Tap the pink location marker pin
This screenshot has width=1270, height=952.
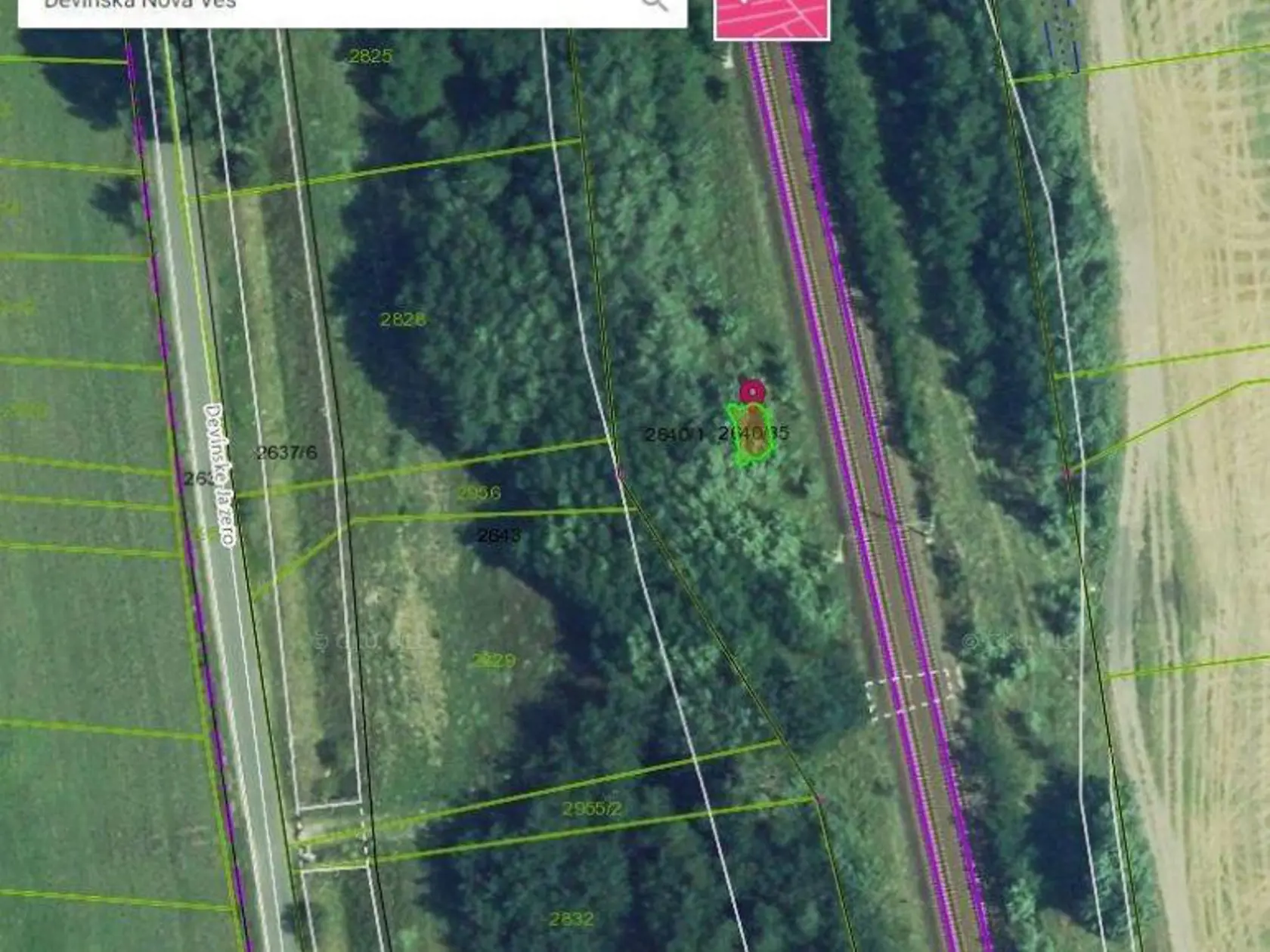pos(752,392)
